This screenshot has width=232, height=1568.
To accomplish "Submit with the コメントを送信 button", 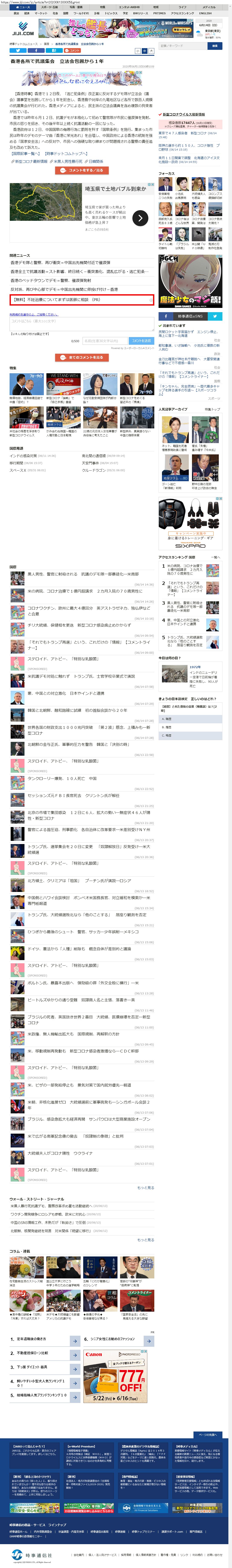I will tap(141, 341).
